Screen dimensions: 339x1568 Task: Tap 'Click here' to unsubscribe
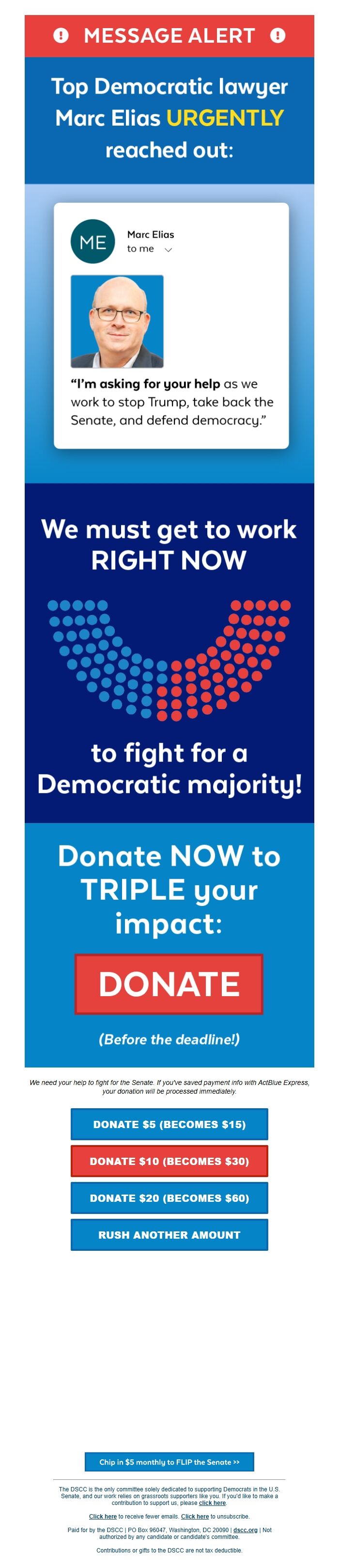194,1516
